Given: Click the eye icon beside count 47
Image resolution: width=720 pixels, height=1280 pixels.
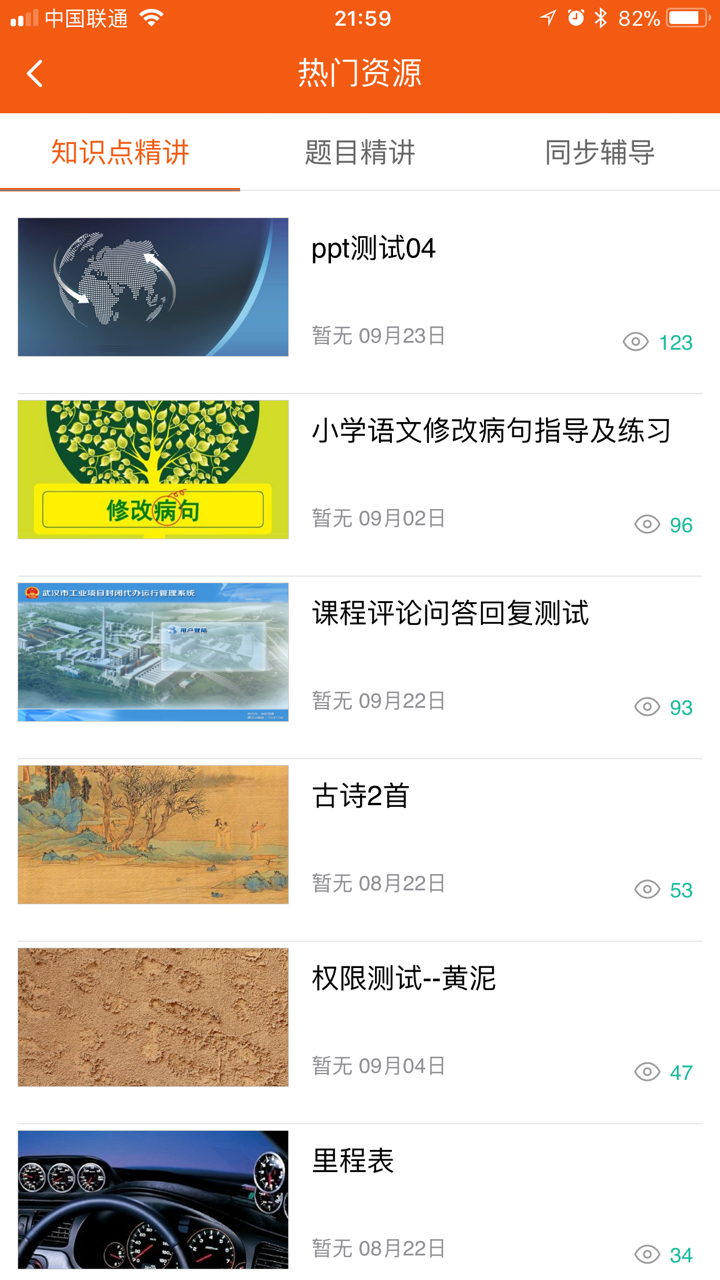Looking at the screenshot, I should click(x=645, y=1071).
